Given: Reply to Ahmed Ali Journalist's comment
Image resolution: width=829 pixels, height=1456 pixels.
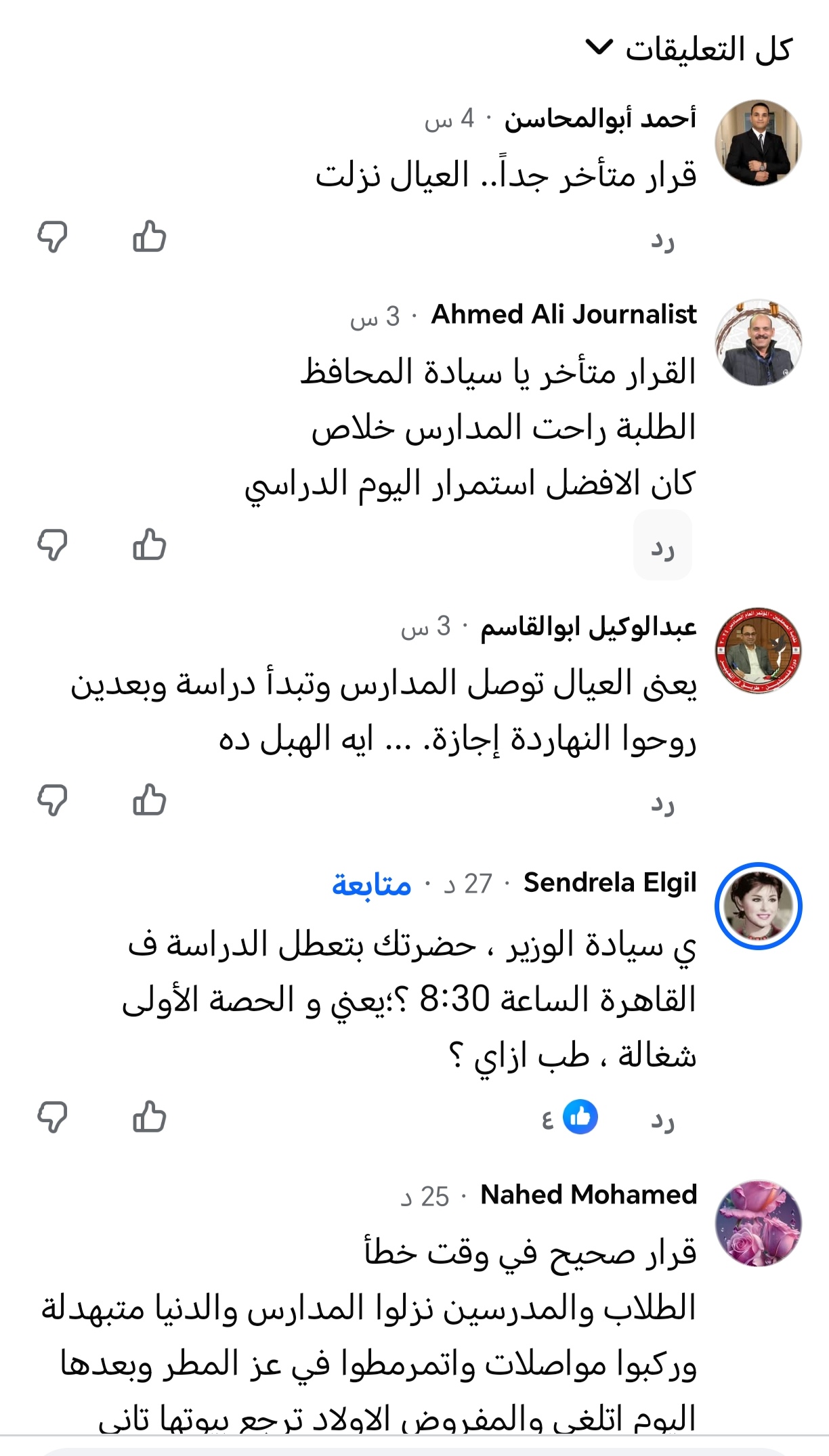Looking at the screenshot, I should (x=662, y=546).
